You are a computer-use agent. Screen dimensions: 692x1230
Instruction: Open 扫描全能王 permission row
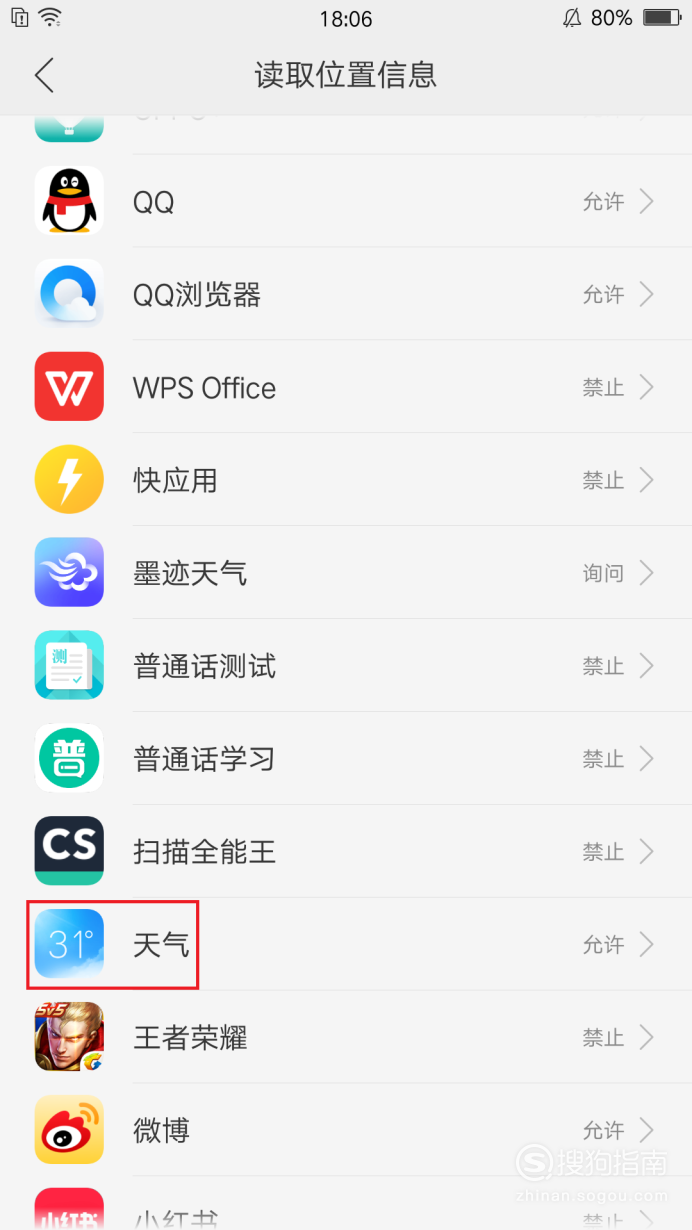click(346, 852)
